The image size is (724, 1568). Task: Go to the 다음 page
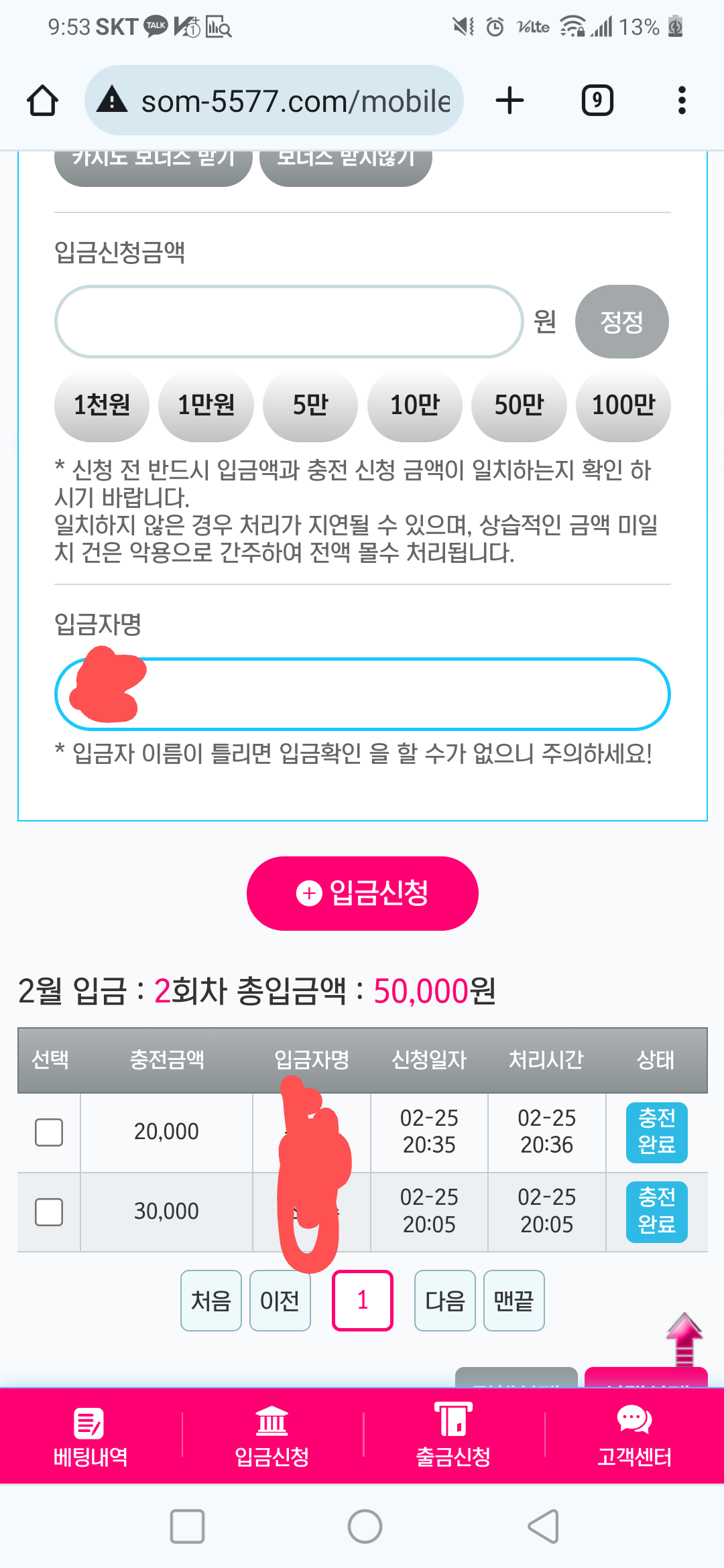tap(444, 1301)
